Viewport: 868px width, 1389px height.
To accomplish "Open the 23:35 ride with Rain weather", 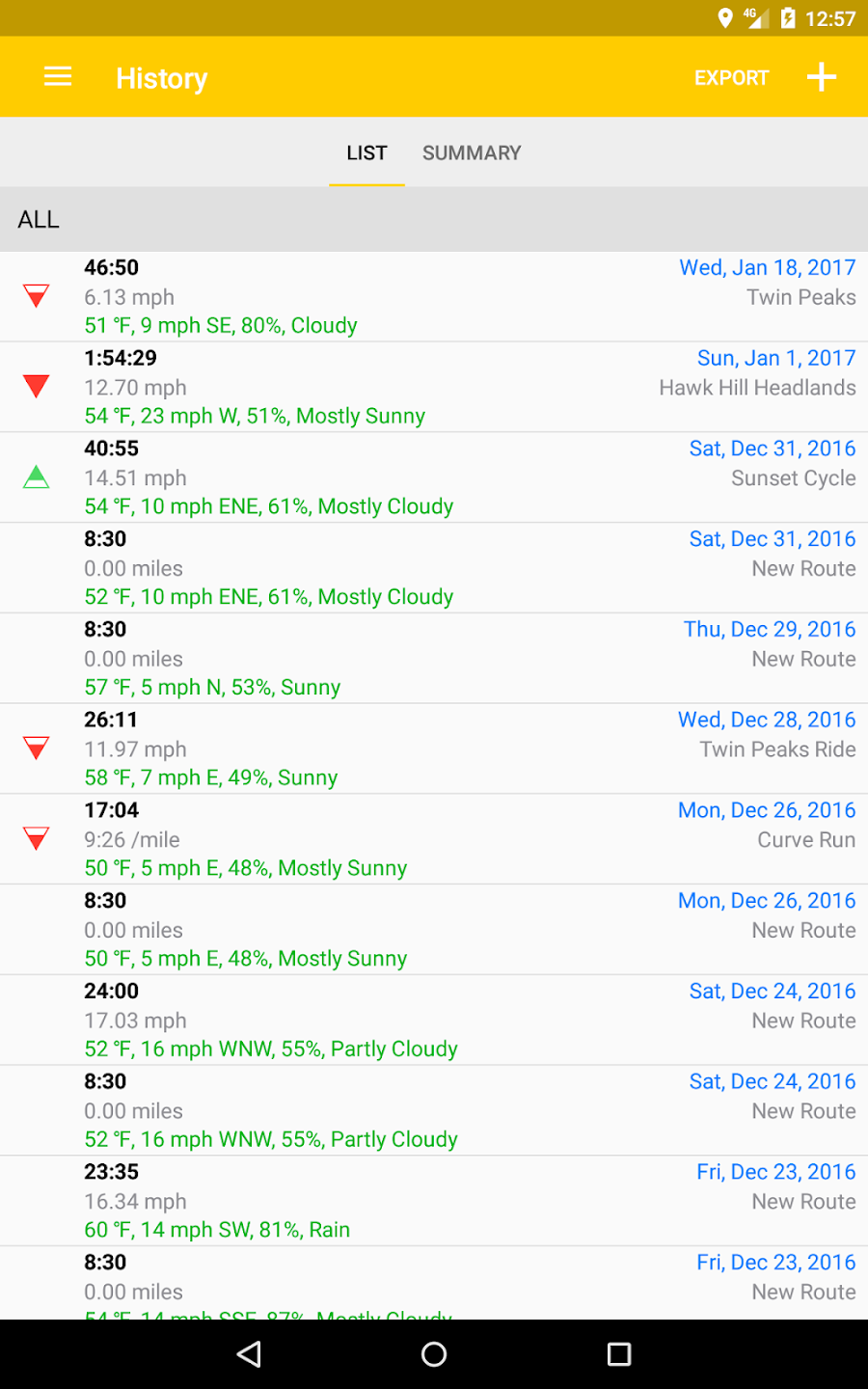I will tap(434, 1201).
